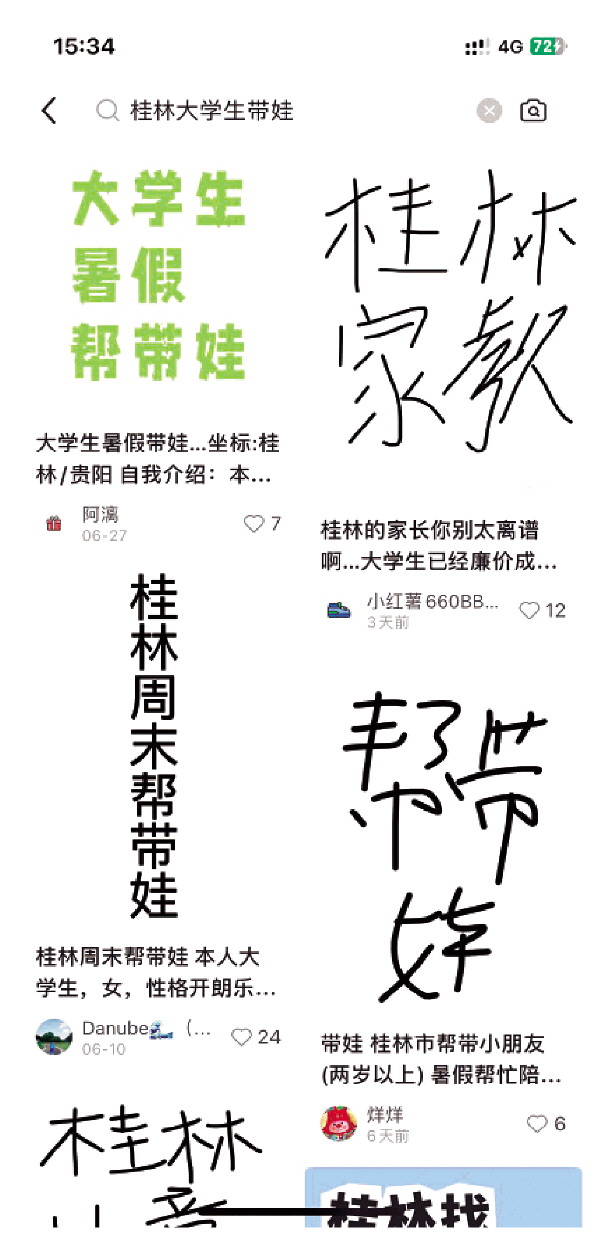600x1239 pixels.
Task: Open the 大学生暑假帮带娃 post
Action: point(158,290)
